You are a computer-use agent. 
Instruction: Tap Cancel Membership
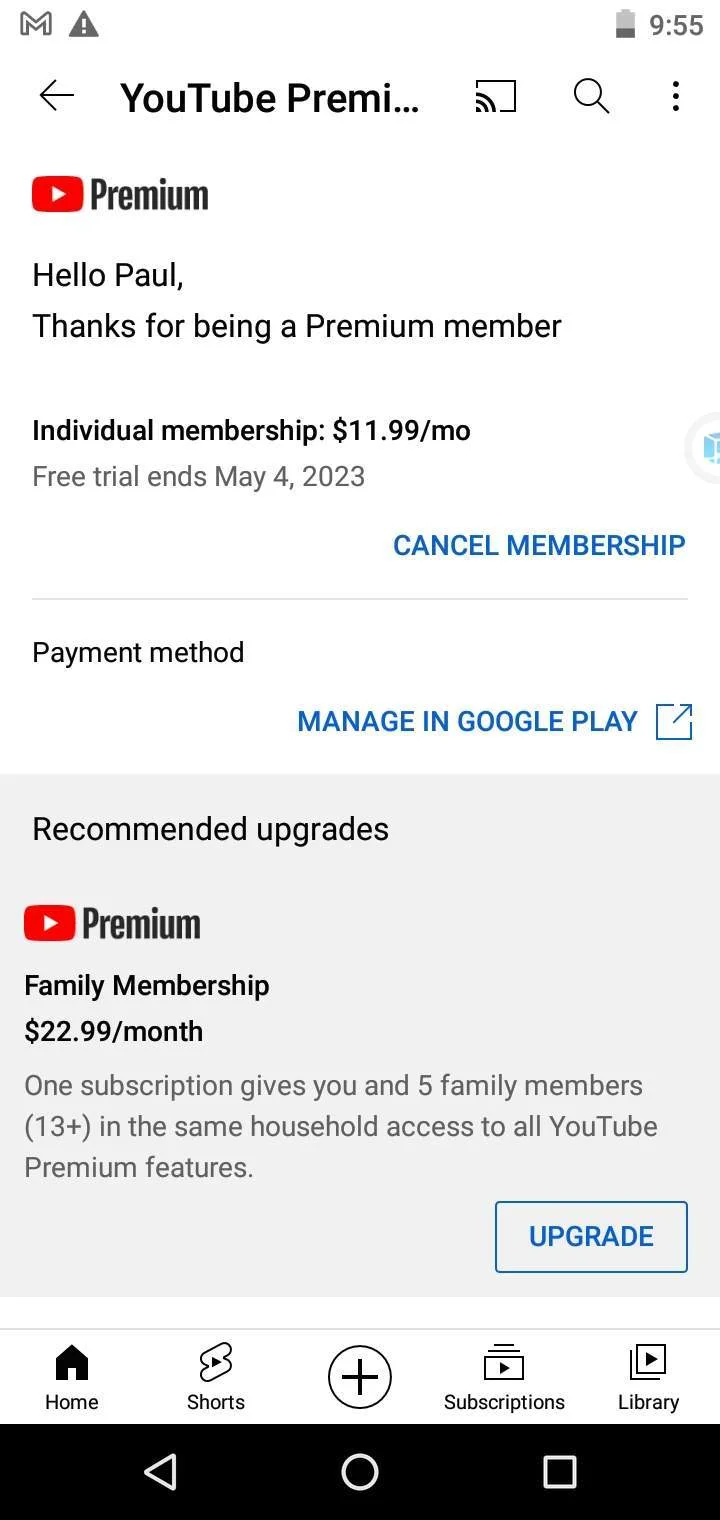pyautogui.click(x=539, y=545)
